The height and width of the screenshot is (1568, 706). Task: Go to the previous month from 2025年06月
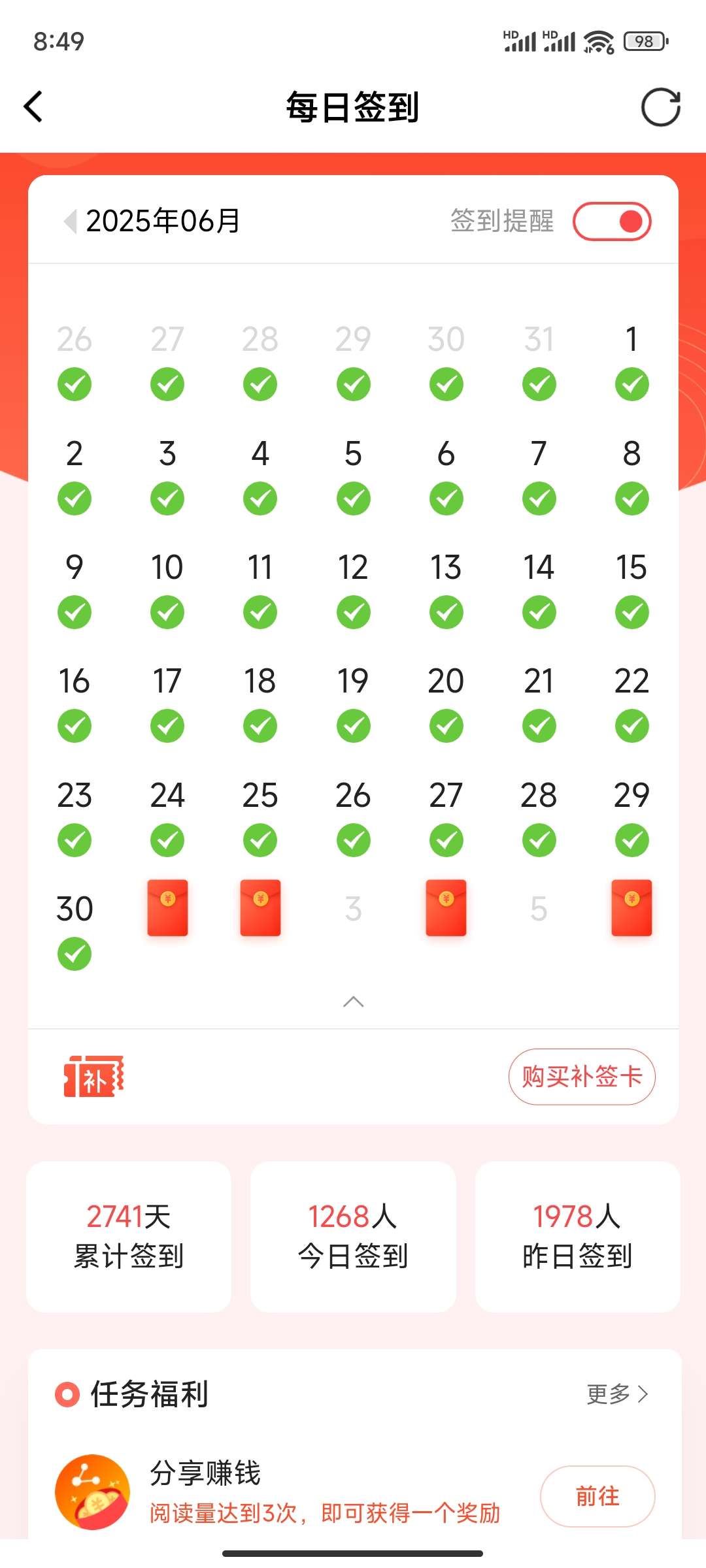(70, 221)
